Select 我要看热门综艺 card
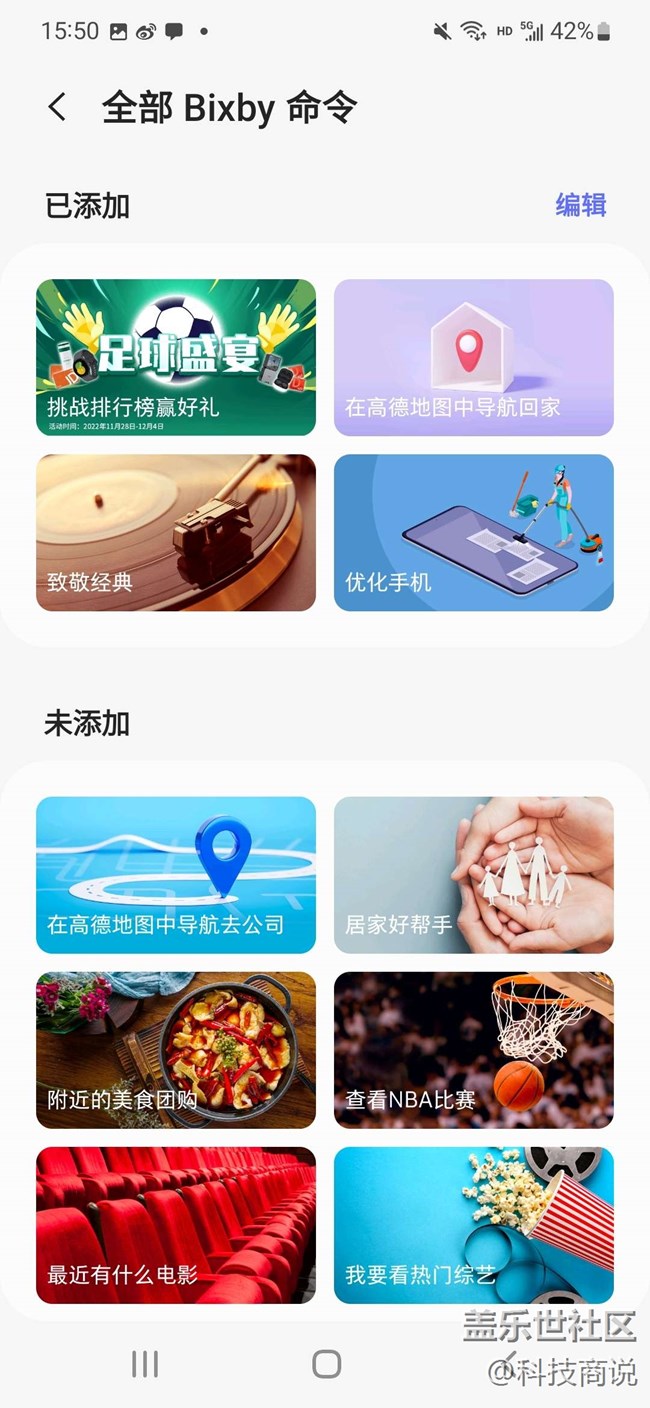The height and width of the screenshot is (1408, 650). [473, 1225]
